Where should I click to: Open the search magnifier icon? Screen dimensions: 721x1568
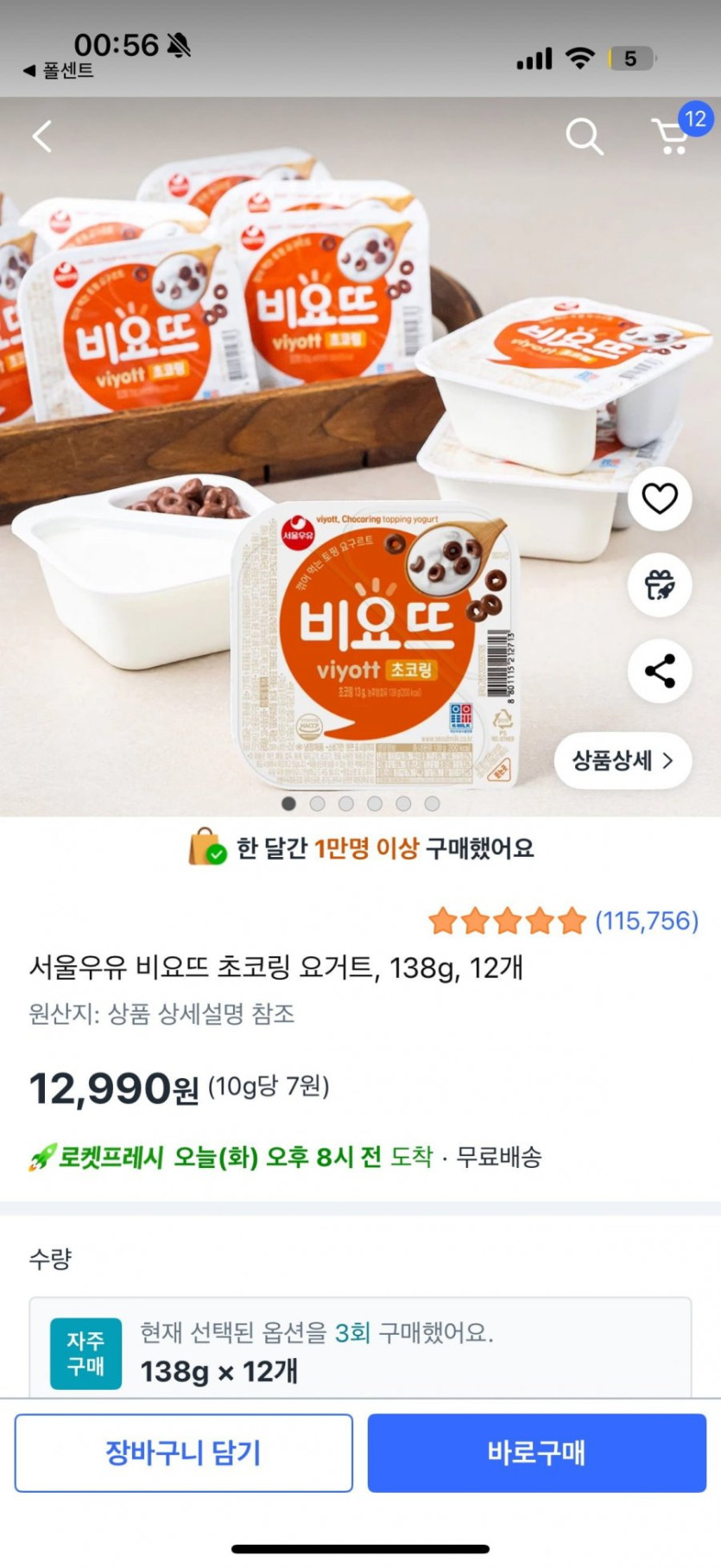pyautogui.click(x=584, y=136)
